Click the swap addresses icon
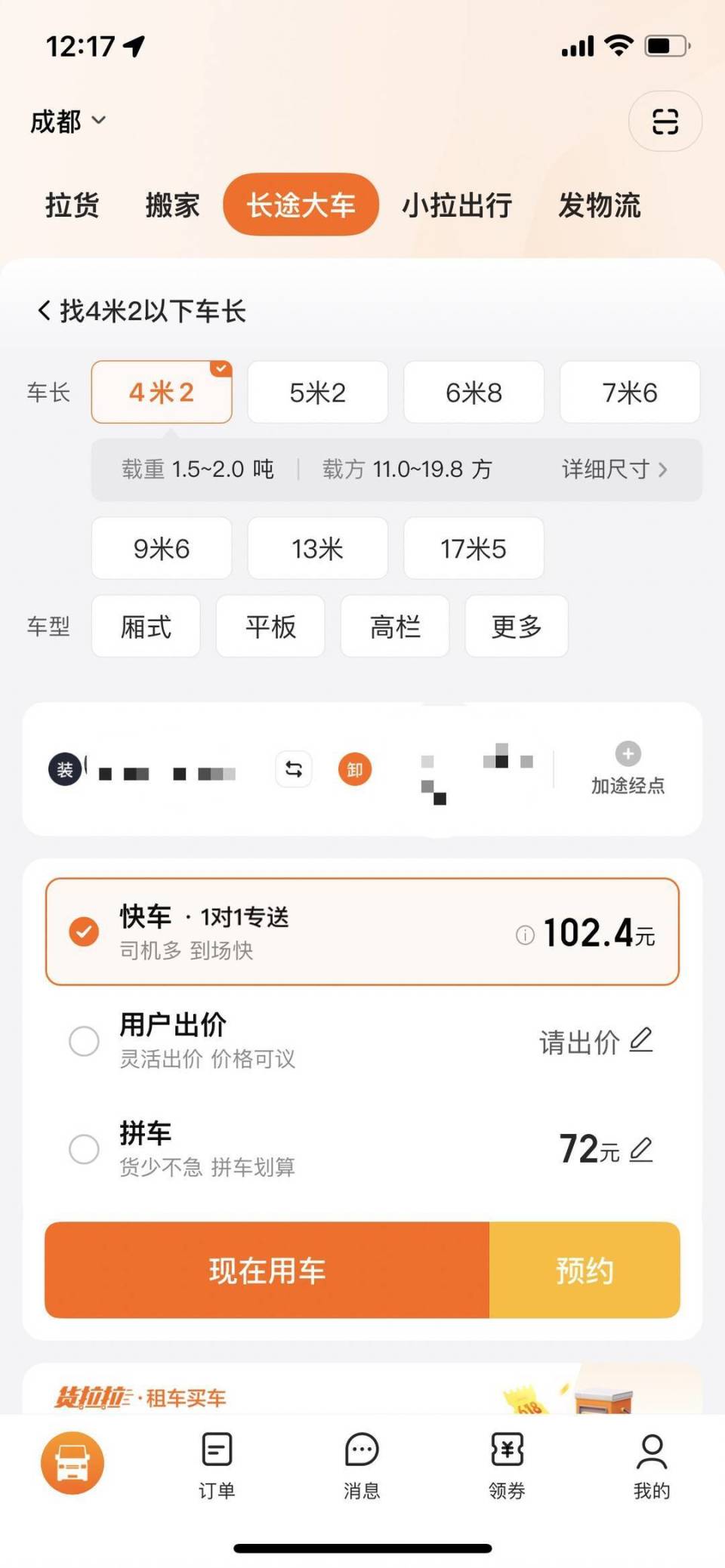725x1568 pixels. point(294,769)
